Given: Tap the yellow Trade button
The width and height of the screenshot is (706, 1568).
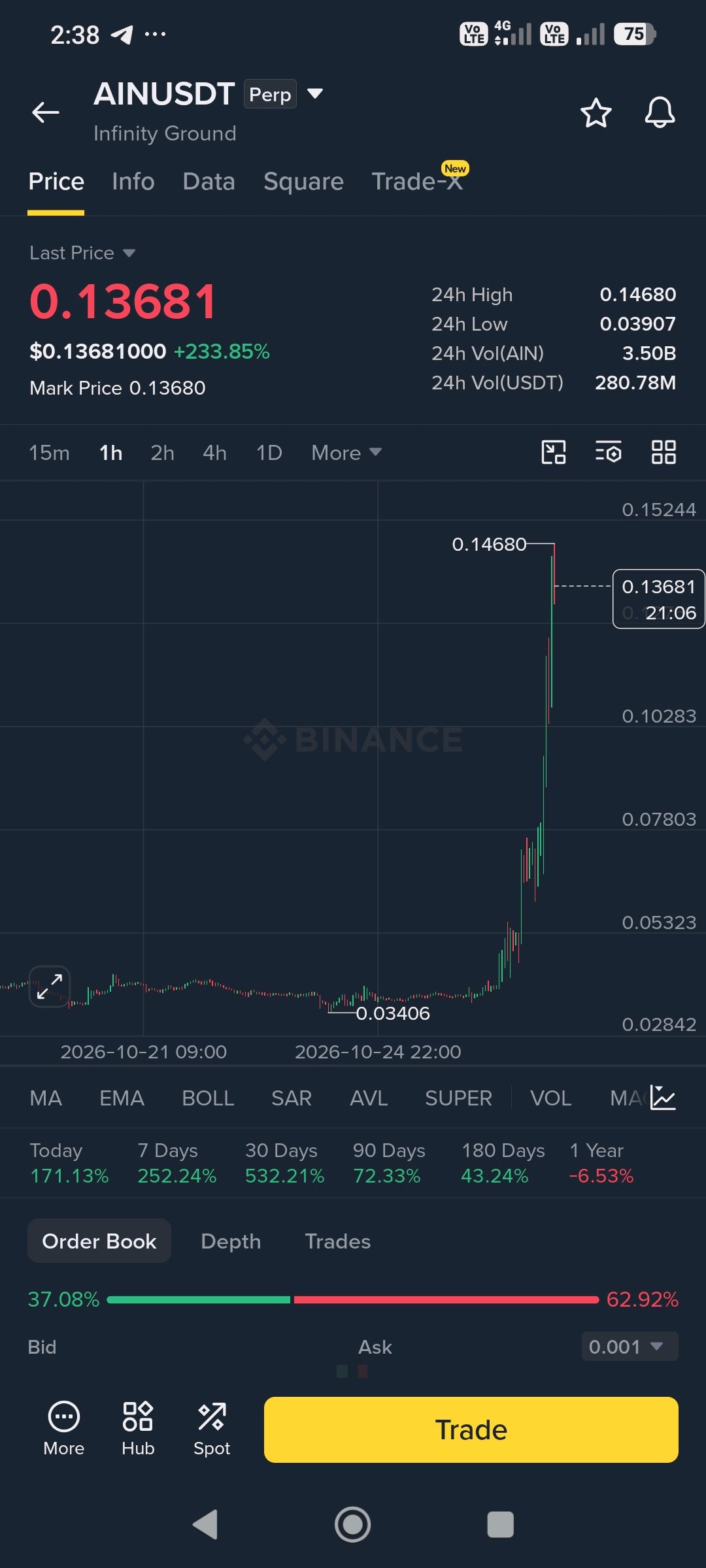Looking at the screenshot, I should click(x=471, y=1429).
